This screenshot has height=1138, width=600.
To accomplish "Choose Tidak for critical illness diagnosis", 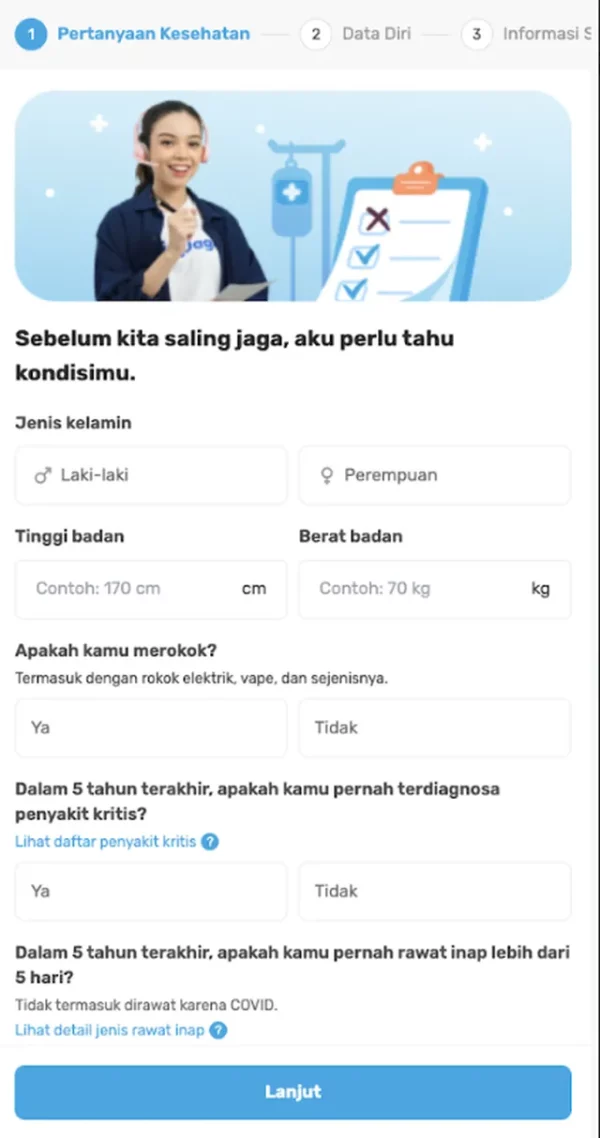I will click(x=434, y=891).
